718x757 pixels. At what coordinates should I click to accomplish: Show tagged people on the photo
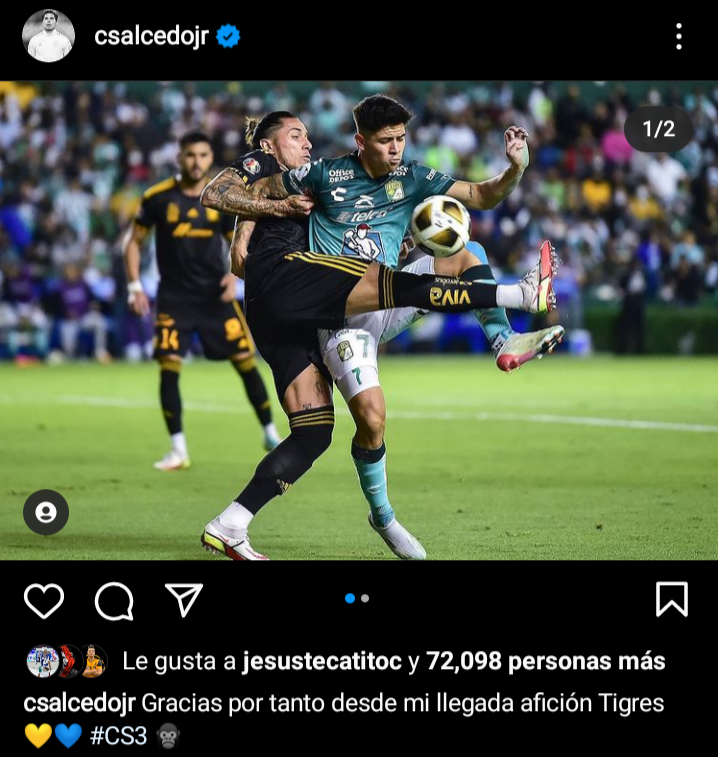click(46, 512)
